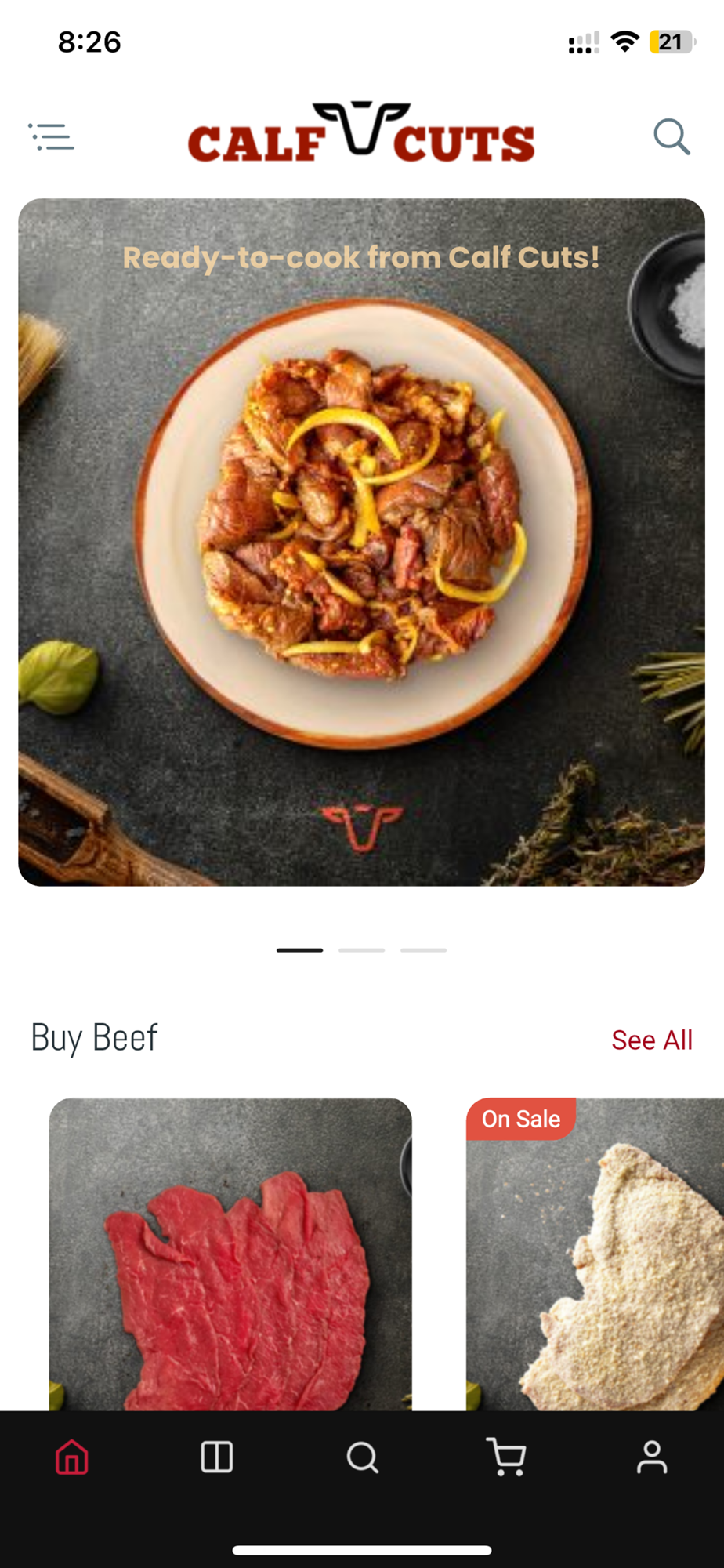Jump to the second banner slide indicator

click(361, 949)
